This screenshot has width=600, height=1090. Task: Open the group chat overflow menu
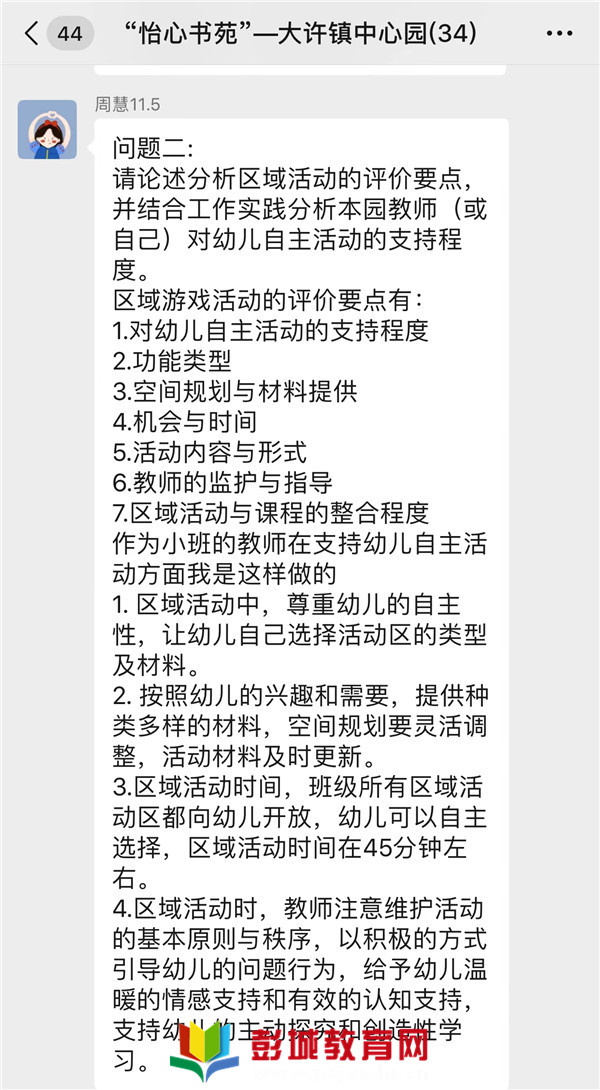coord(560,34)
